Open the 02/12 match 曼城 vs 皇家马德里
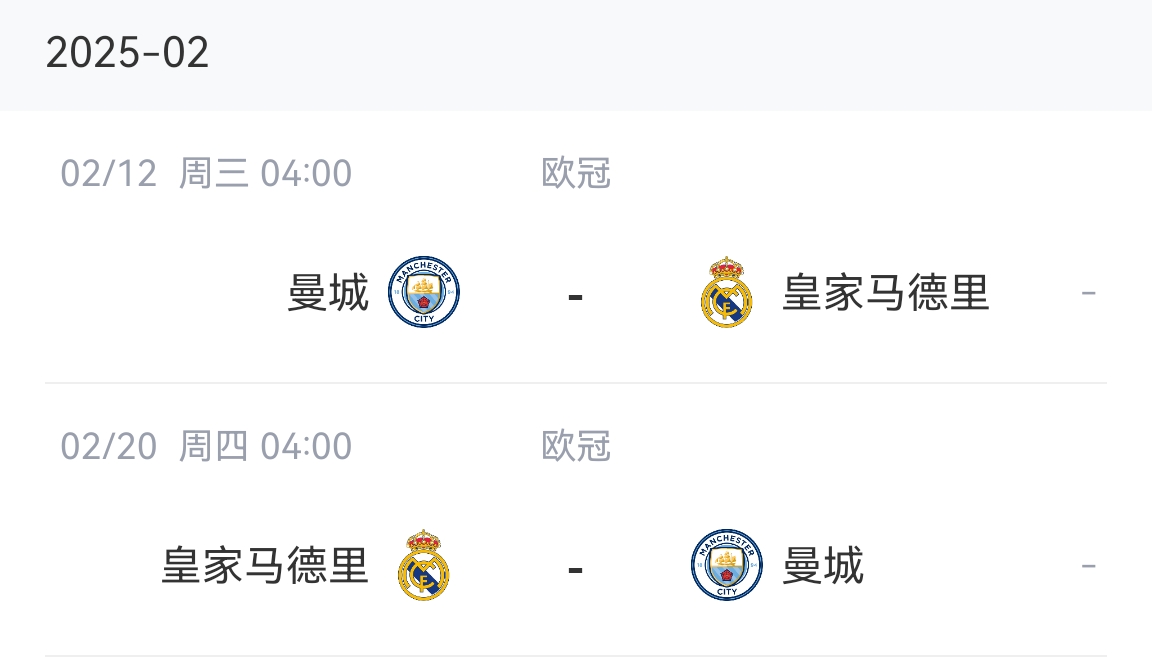Screen dimensions: 1152x657 [x=575, y=294]
